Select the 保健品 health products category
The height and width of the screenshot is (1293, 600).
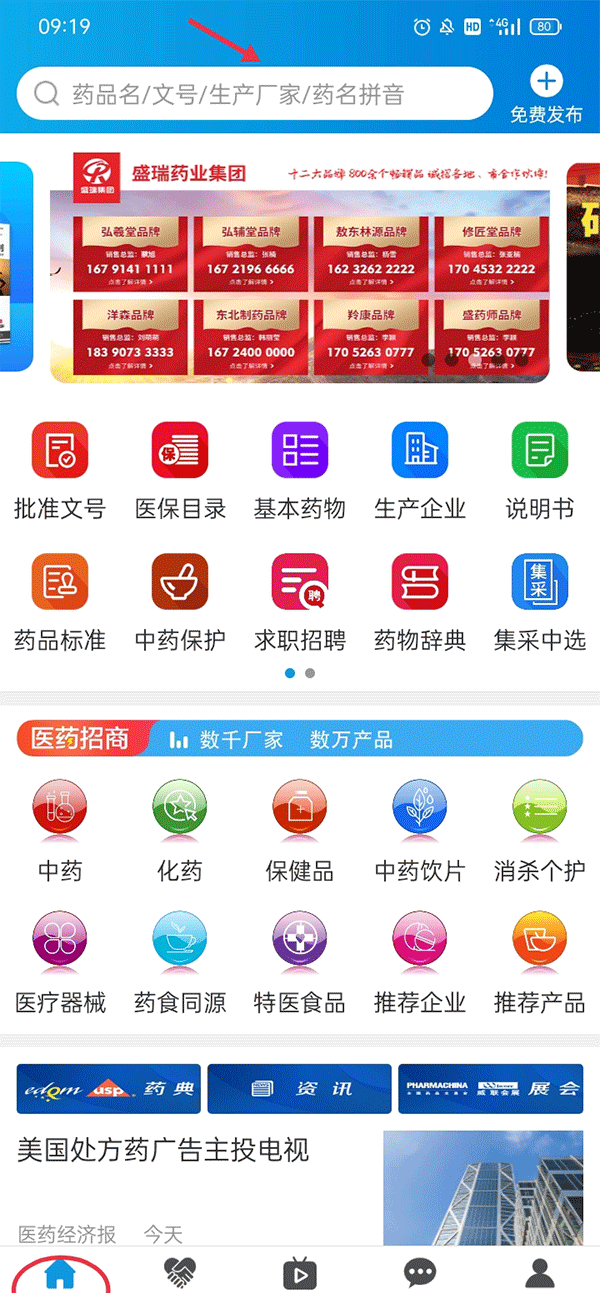pos(300,830)
